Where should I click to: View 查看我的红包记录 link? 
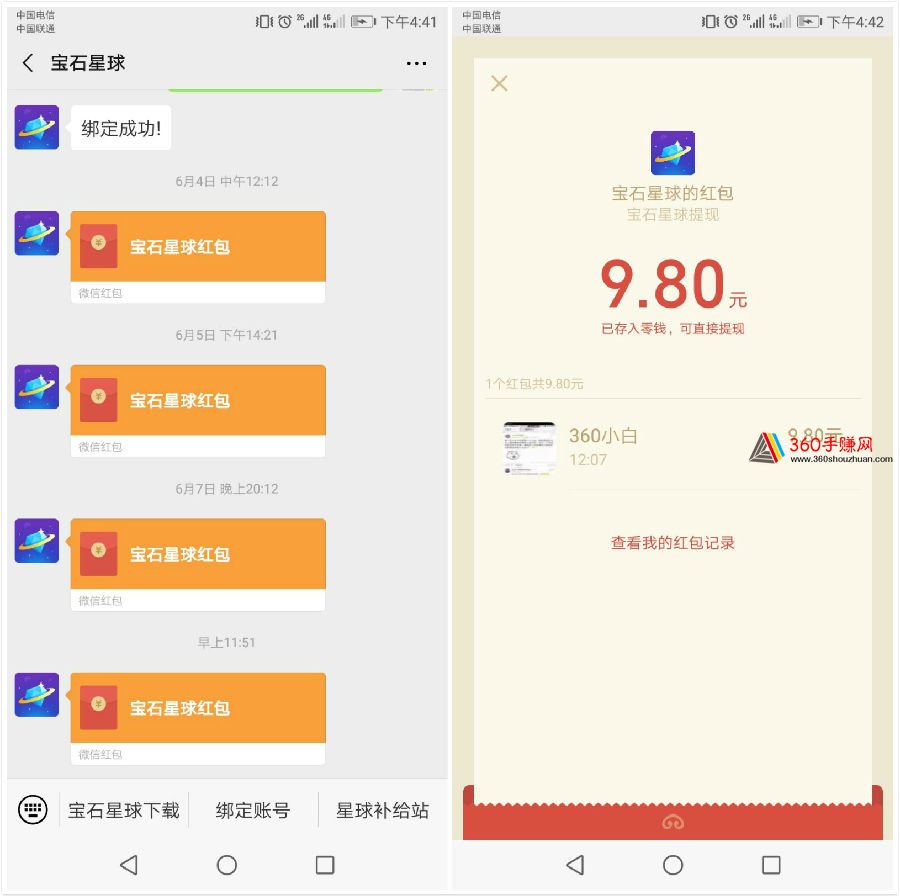(x=672, y=543)
